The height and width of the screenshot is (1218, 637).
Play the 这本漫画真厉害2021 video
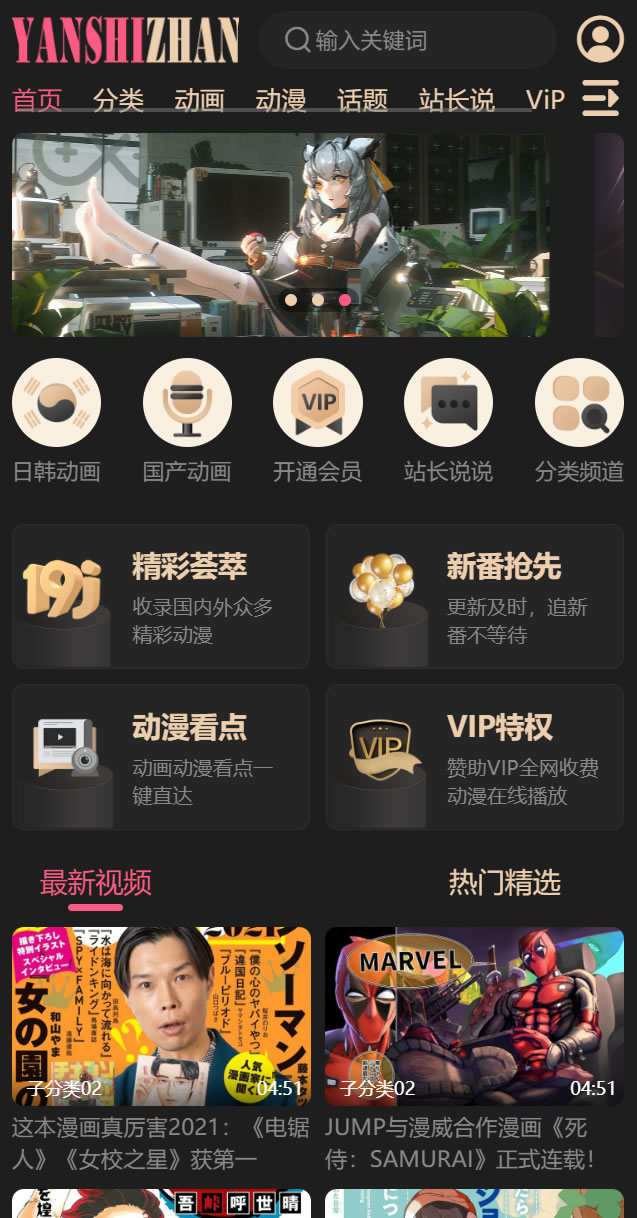click(161, 1016)
